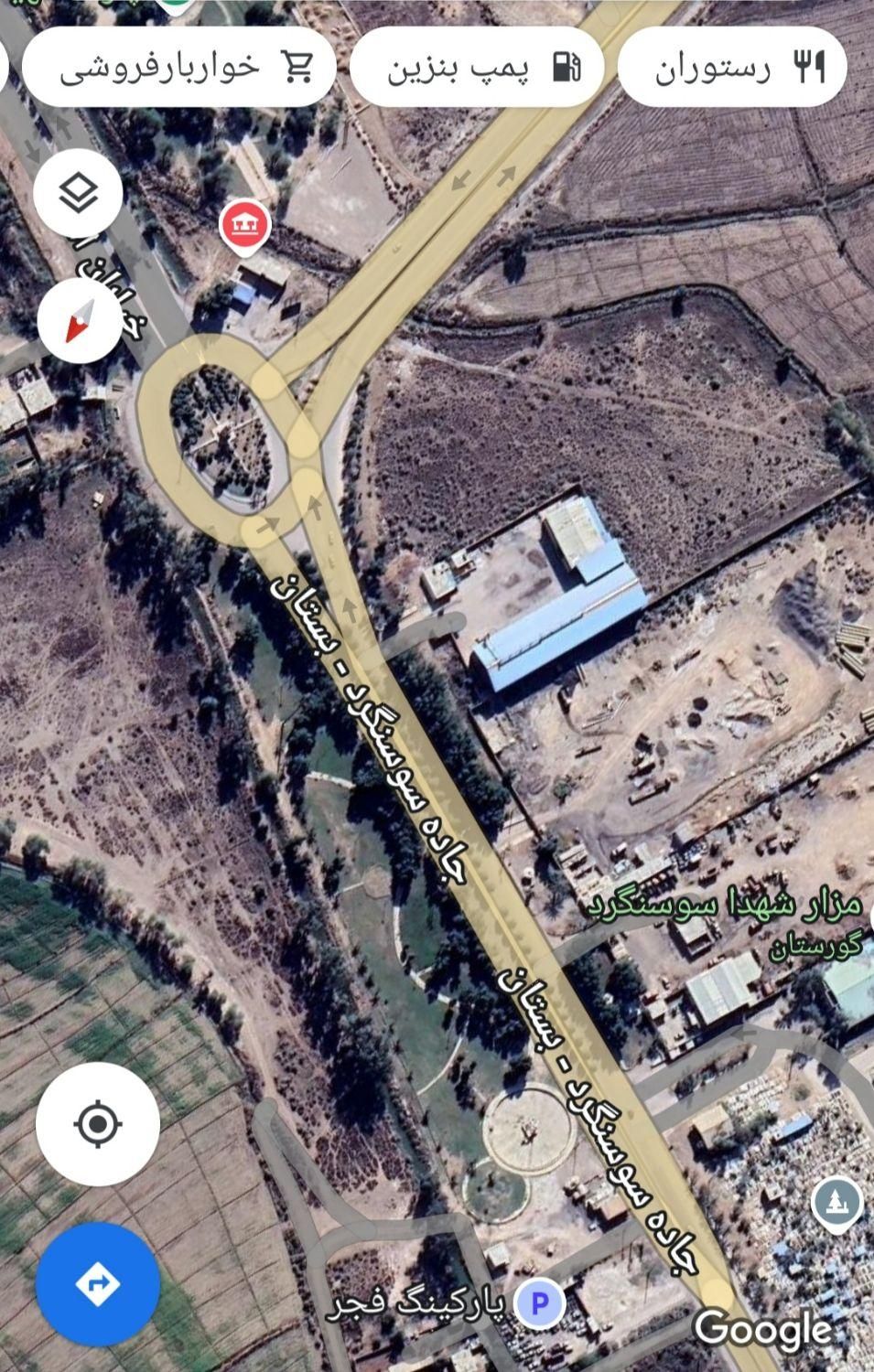Tap the red museum pin marker

click(244, 222)
